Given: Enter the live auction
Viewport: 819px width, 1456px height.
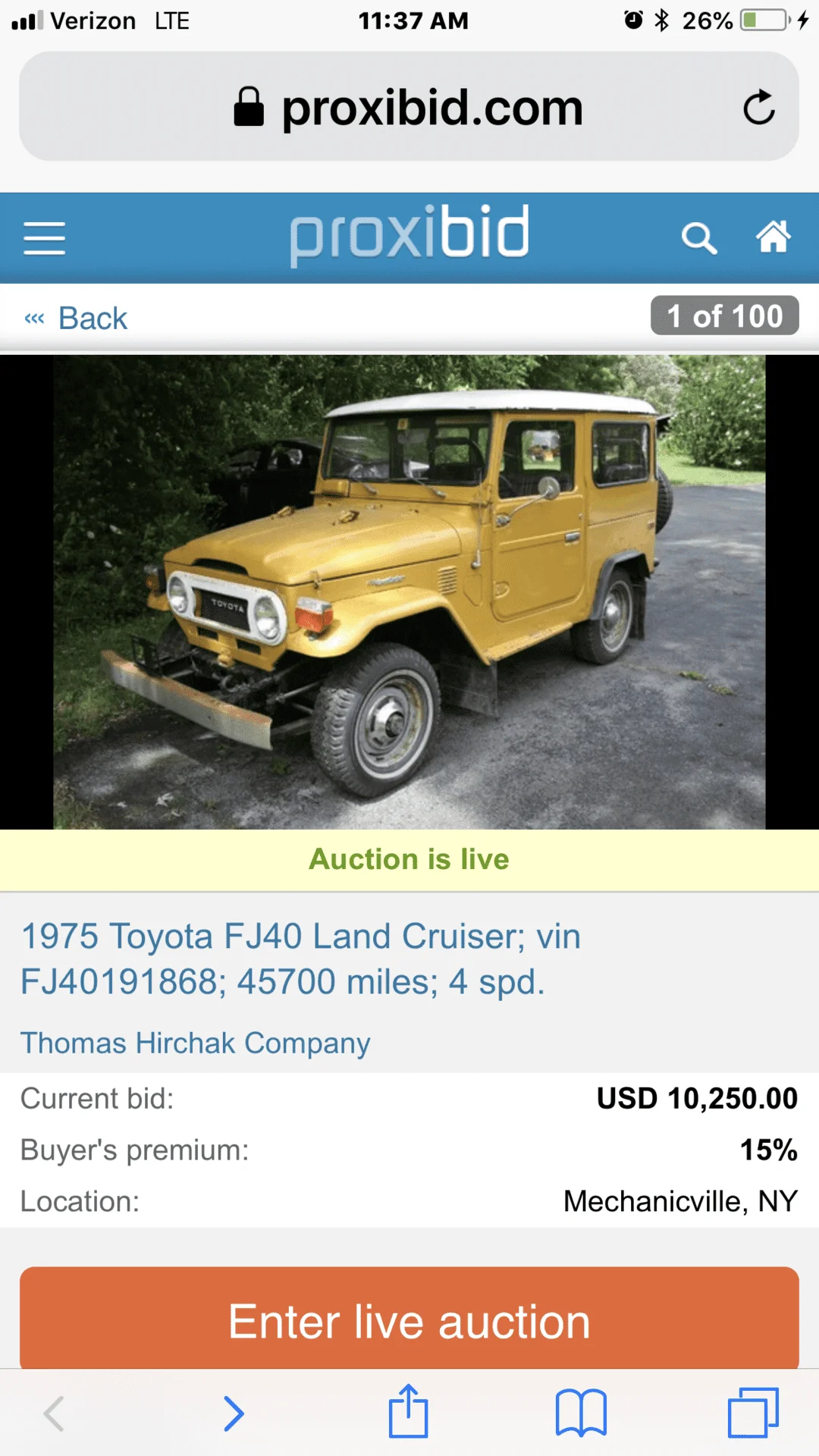Looking at the screenshot, I should click(x=409, y=1321).
